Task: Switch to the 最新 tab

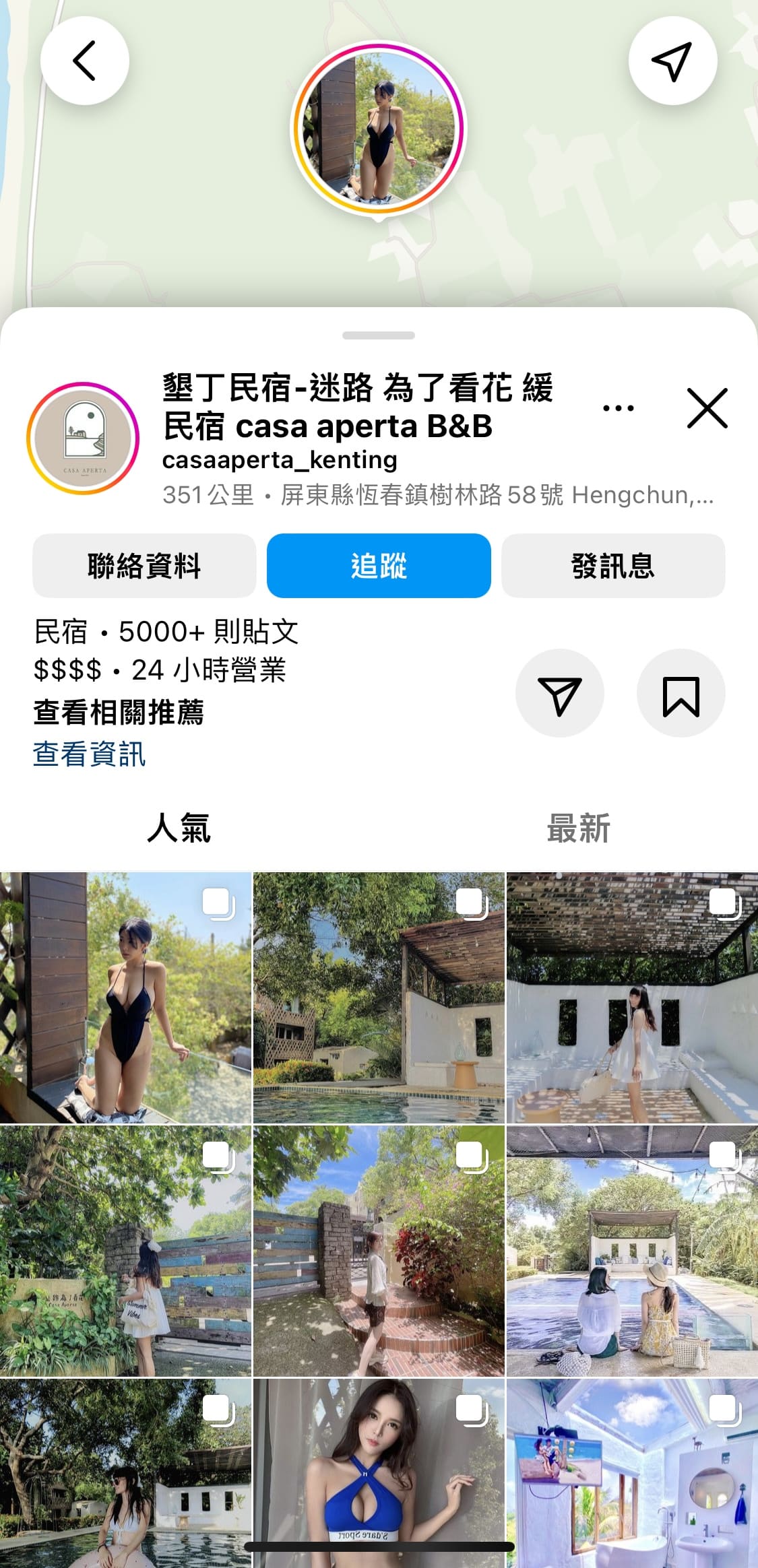Action: (578, 828)
